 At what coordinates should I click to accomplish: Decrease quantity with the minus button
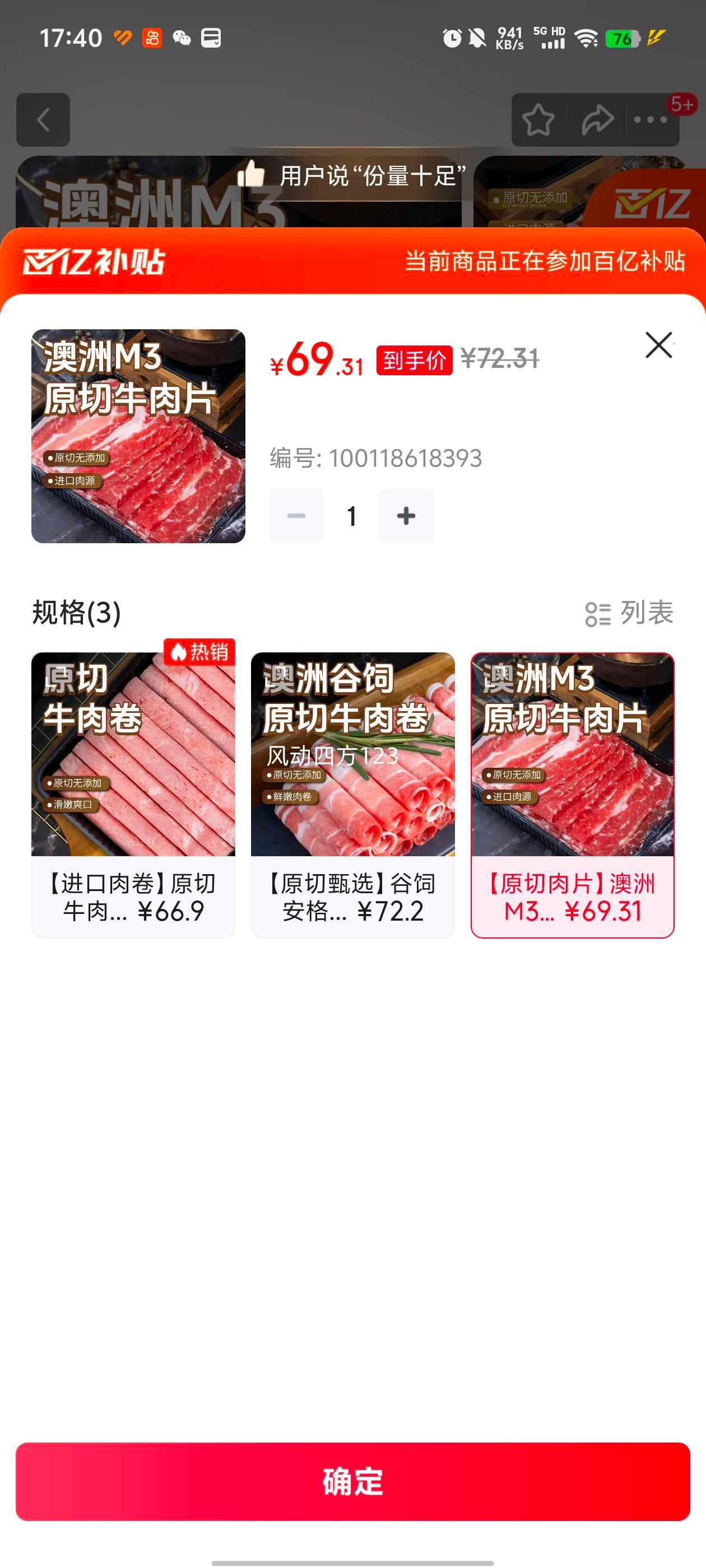click(296, 516)
